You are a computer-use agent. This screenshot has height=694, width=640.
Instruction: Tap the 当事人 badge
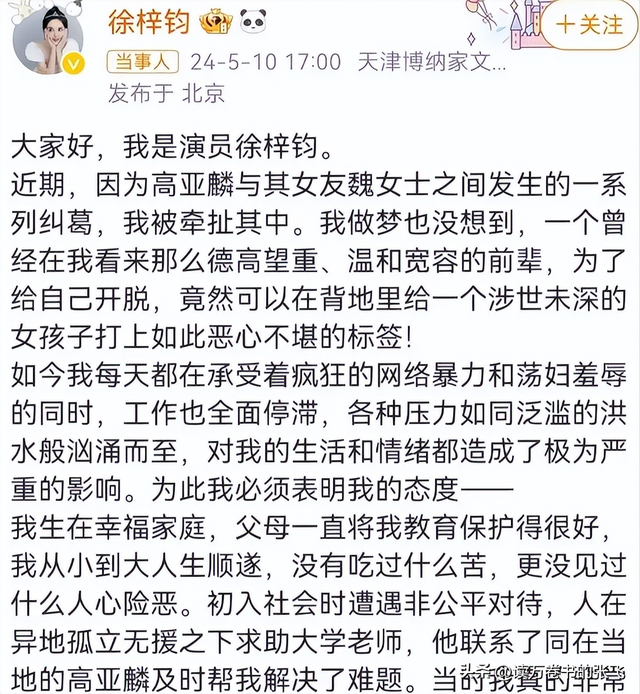click(x=143, y=62)
